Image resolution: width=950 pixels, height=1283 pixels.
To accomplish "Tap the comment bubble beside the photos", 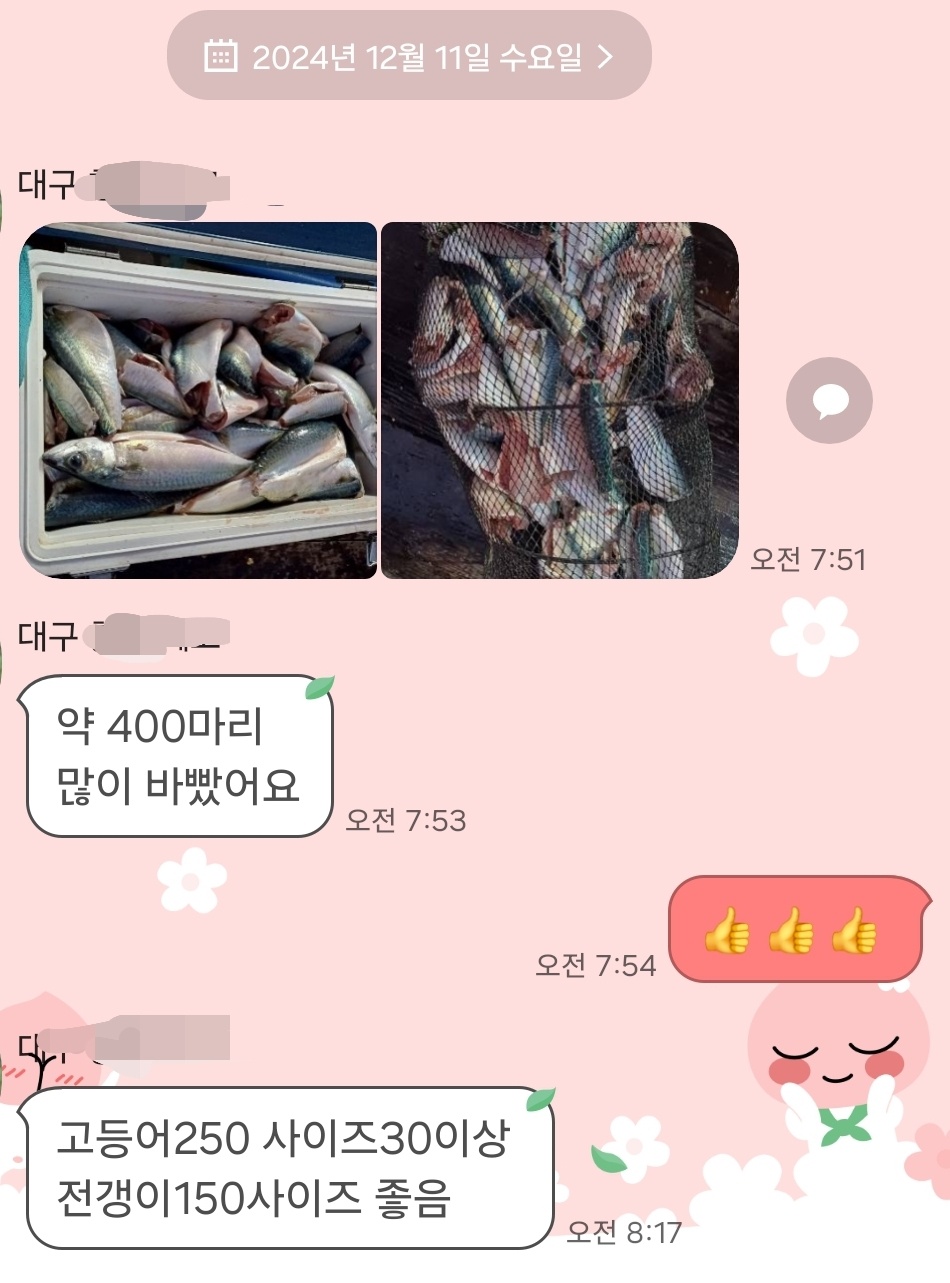I will coord(829,401).
